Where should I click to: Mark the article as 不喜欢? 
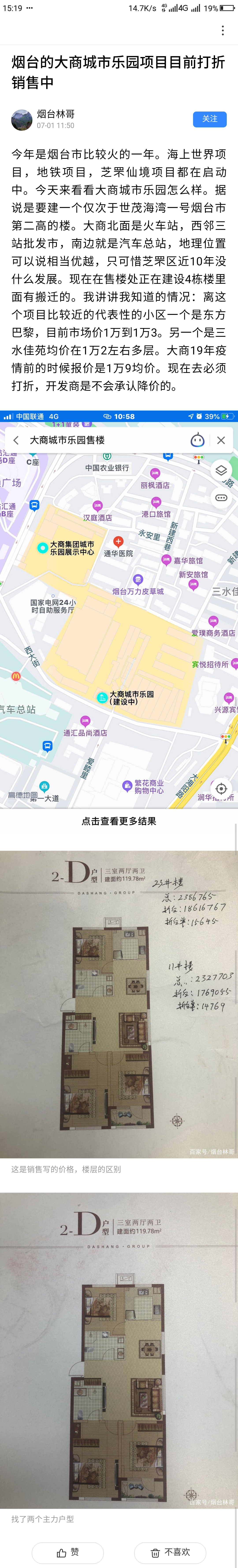(x=170, y=1551)
